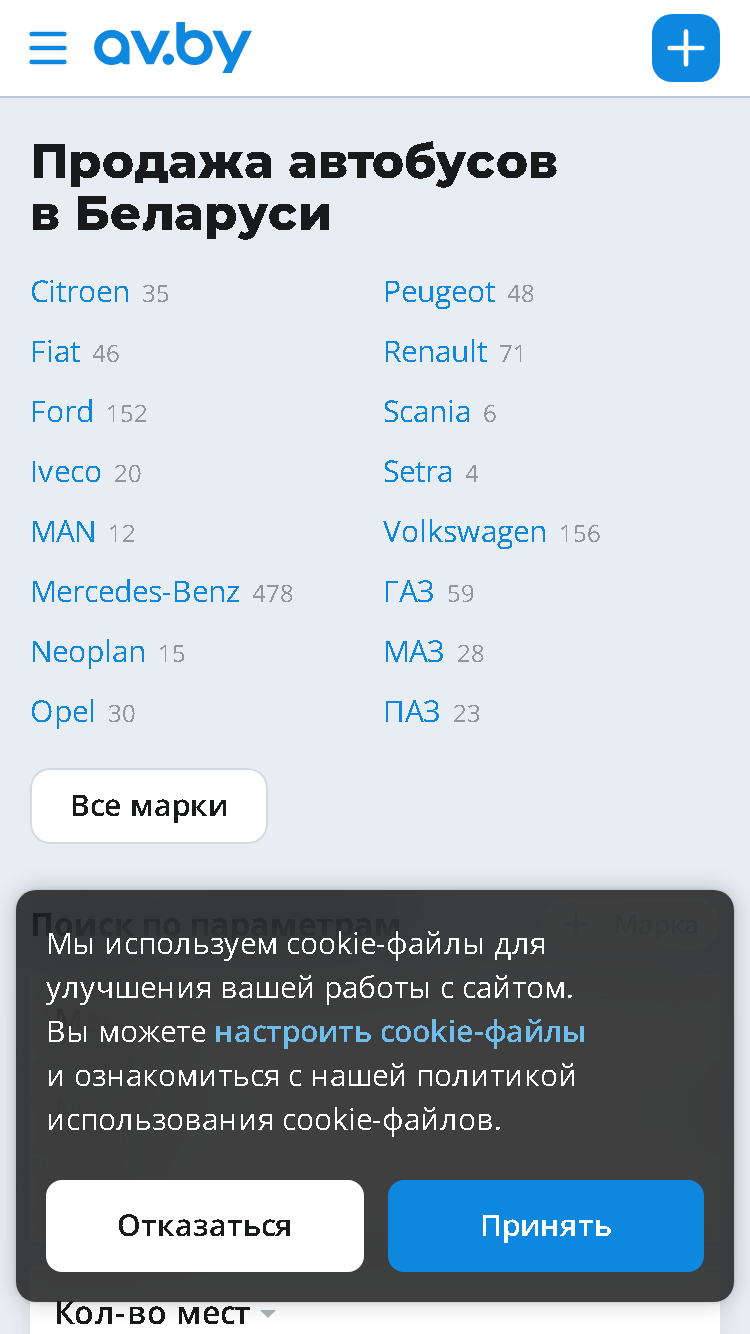
Task: Open Scania bus listings
Action: tap(427, 412)
